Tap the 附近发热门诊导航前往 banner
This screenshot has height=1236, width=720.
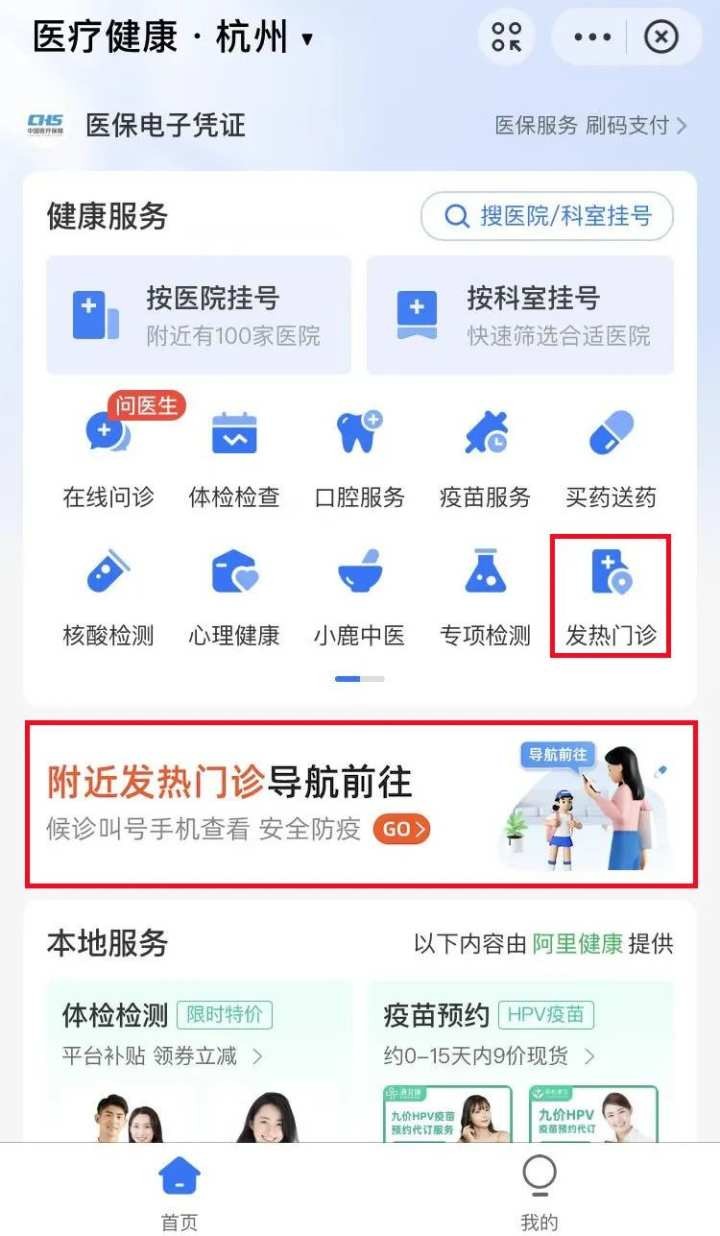[360, 803]
